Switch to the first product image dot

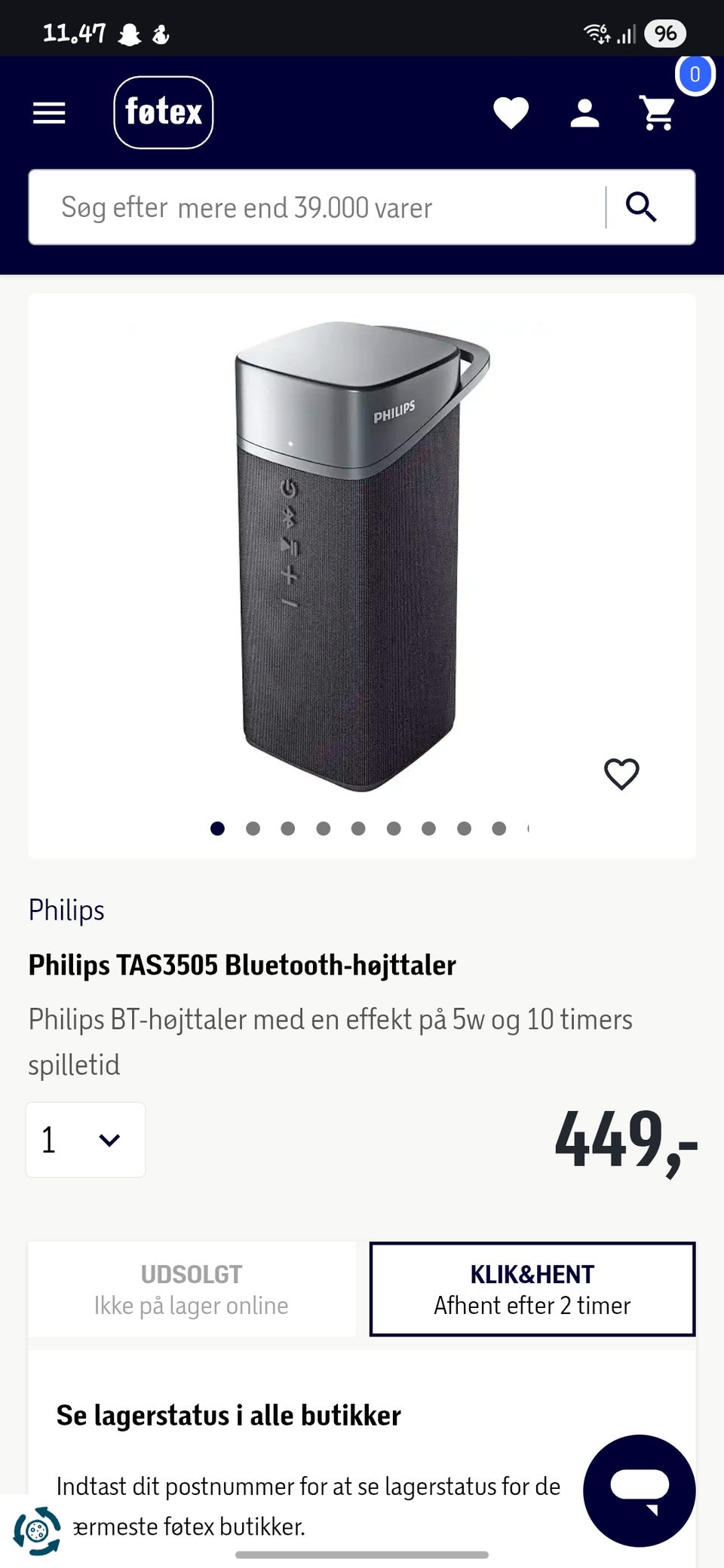(218, 828)
